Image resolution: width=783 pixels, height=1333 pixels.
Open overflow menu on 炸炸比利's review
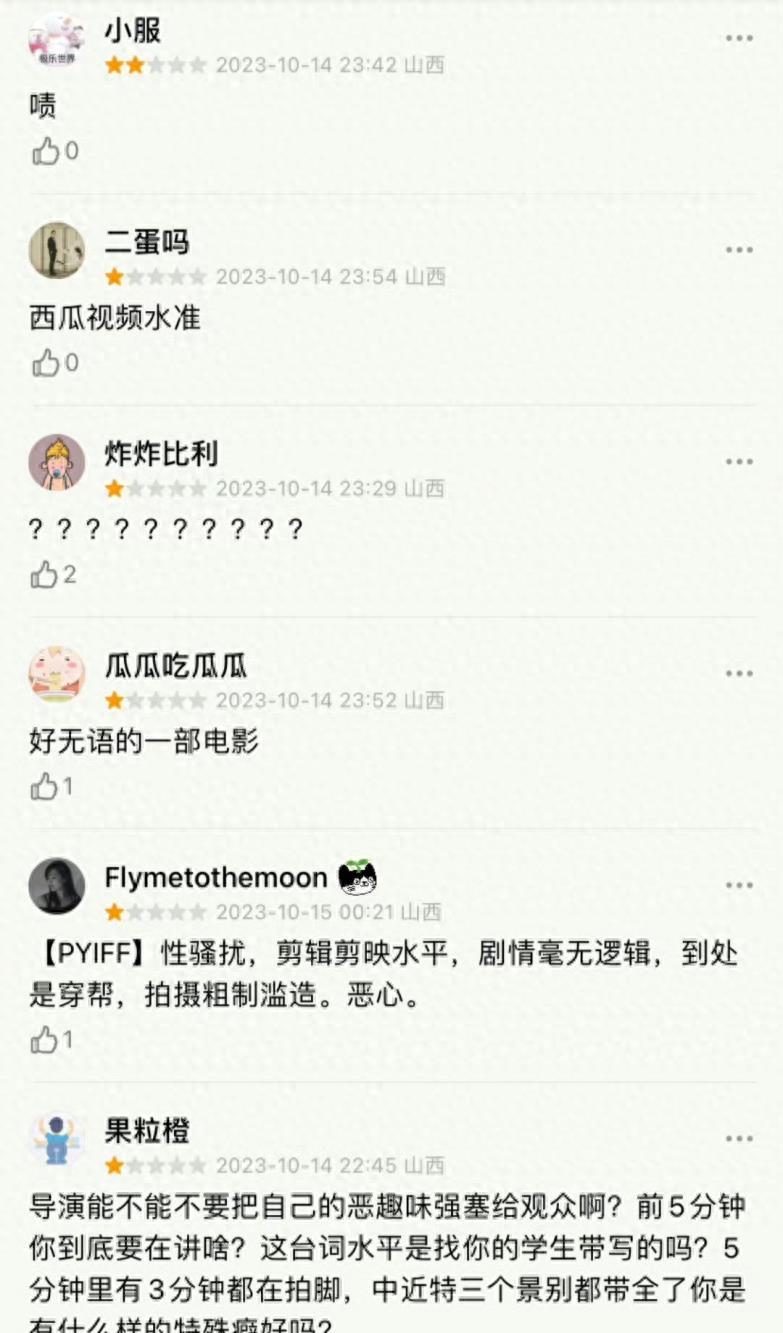(739, 462)
